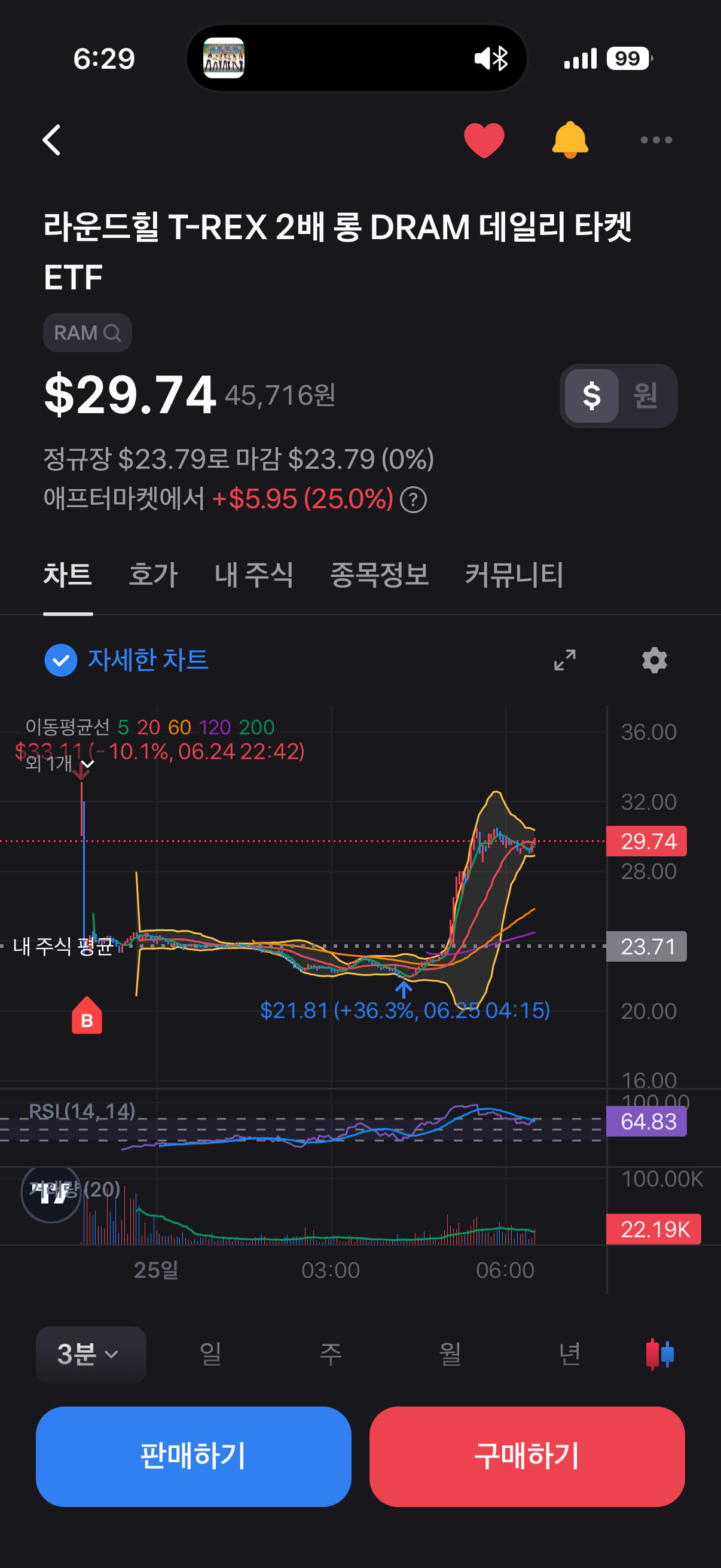This screenshot has width=721, height=1568.
Task: Open the 종목정보 tab
Action: 379,575
